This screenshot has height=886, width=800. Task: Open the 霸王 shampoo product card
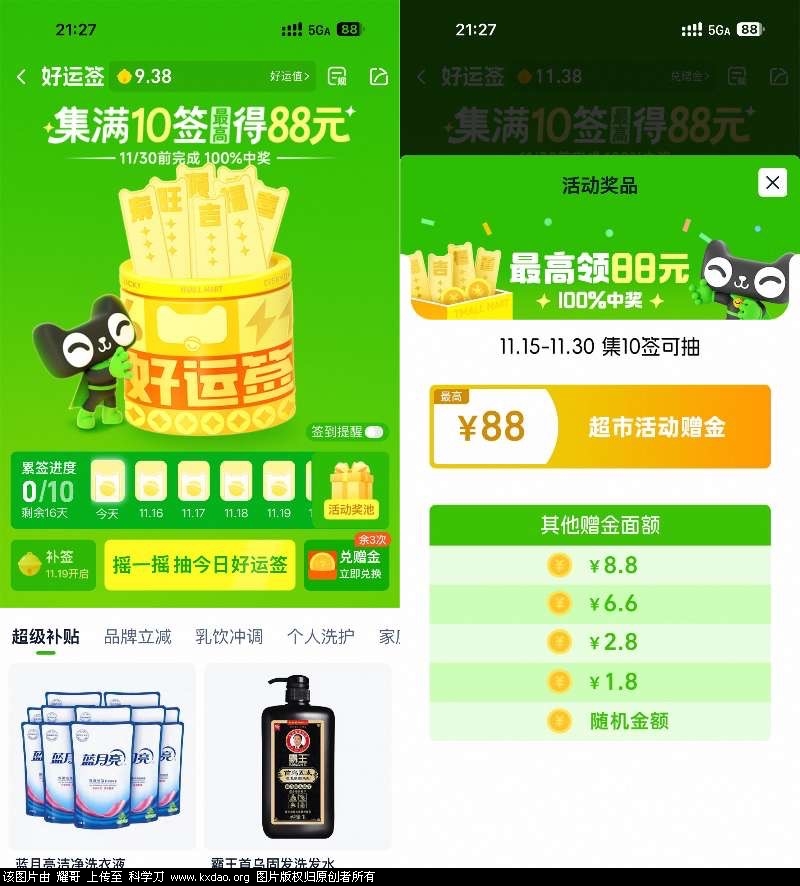[x=297, y=760]
